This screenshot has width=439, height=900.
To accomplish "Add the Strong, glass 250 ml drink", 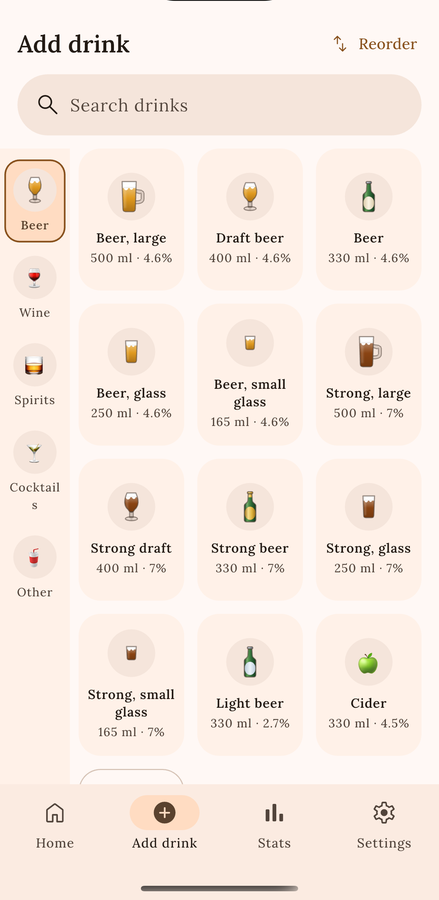I will 368,530.
